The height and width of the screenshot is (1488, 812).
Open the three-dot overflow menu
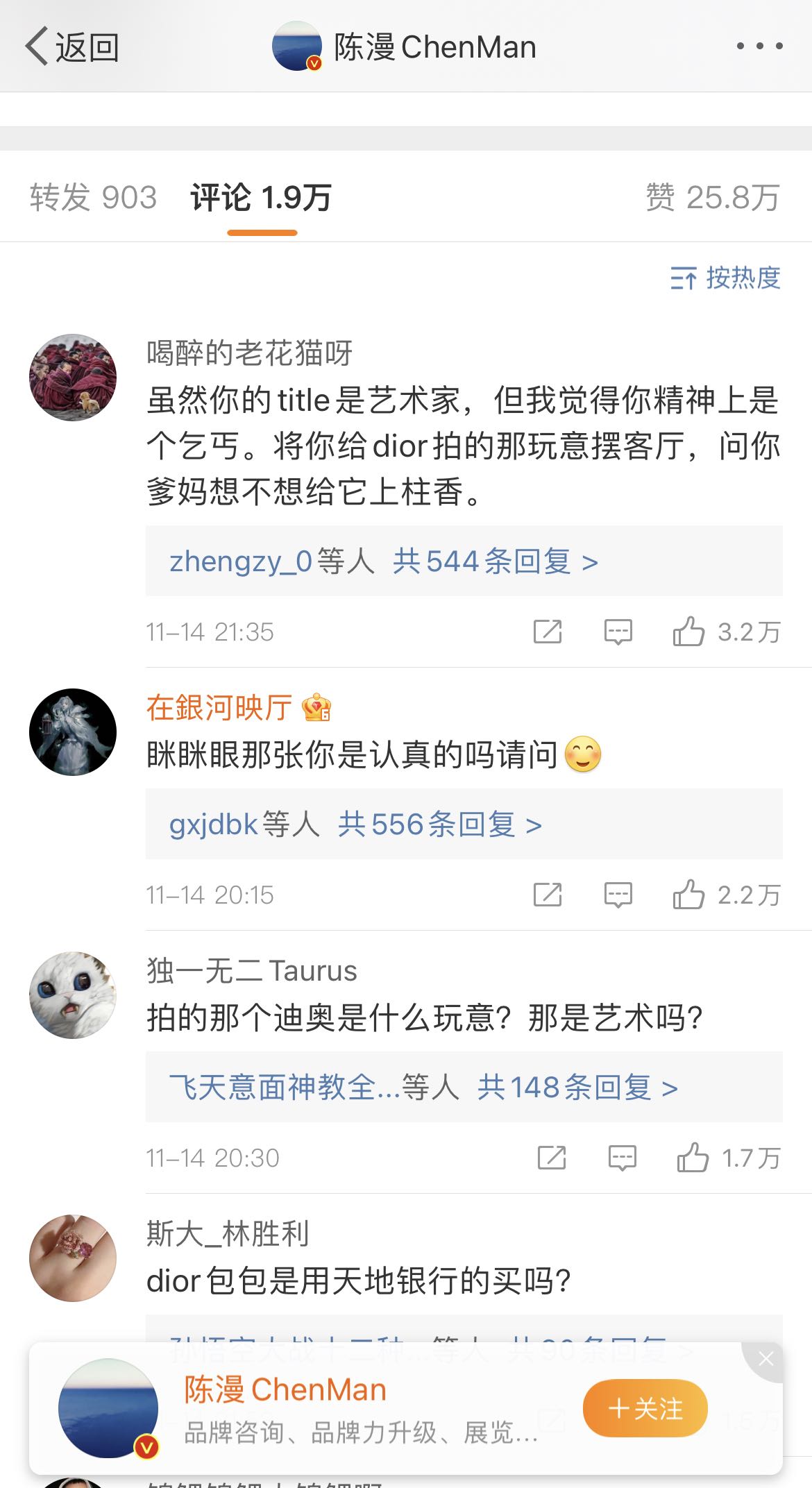(759, 46)
